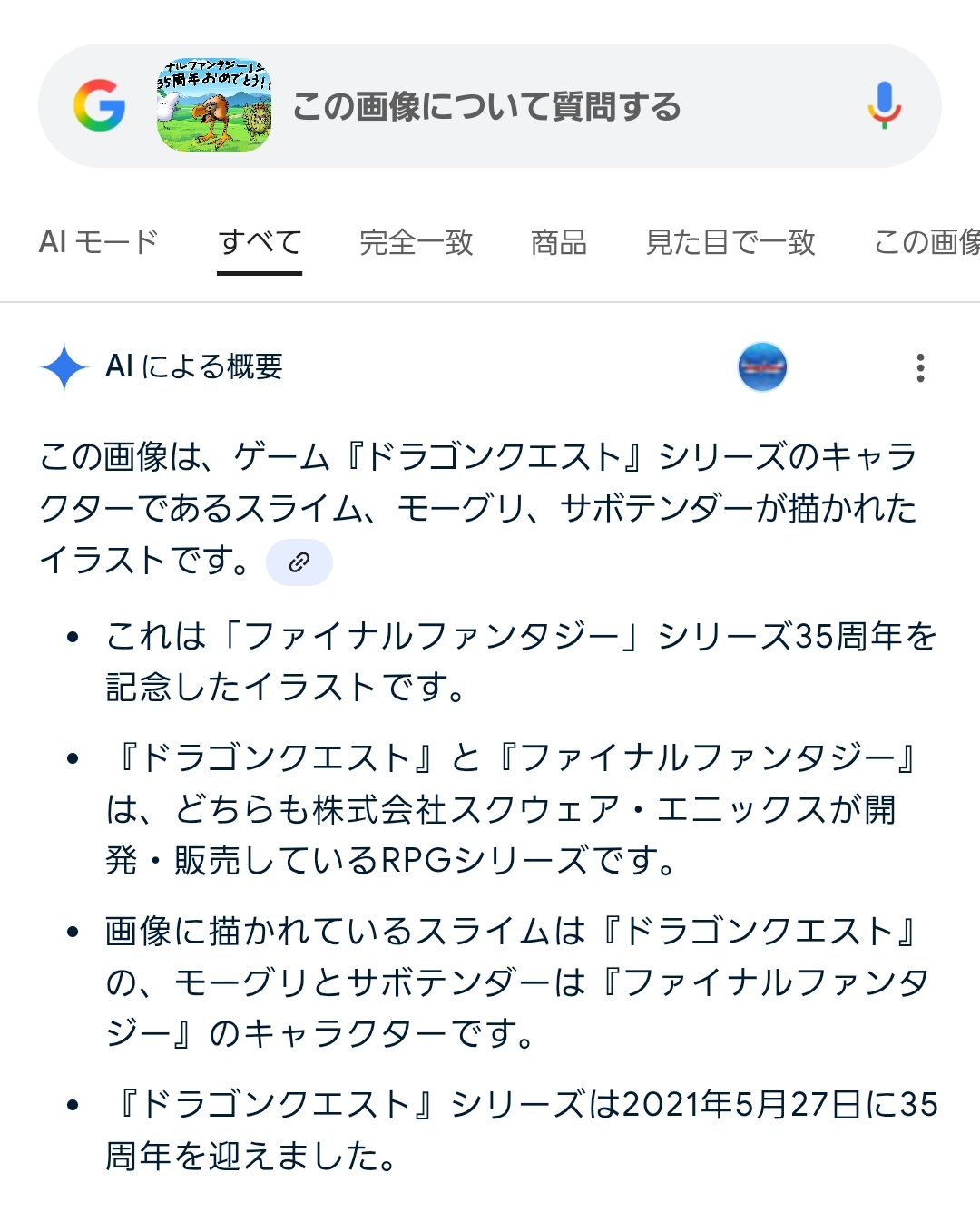This screenshot has height=1221, width=980.
Task: Tap the microphone for voice search
Action: pos(884,105)
